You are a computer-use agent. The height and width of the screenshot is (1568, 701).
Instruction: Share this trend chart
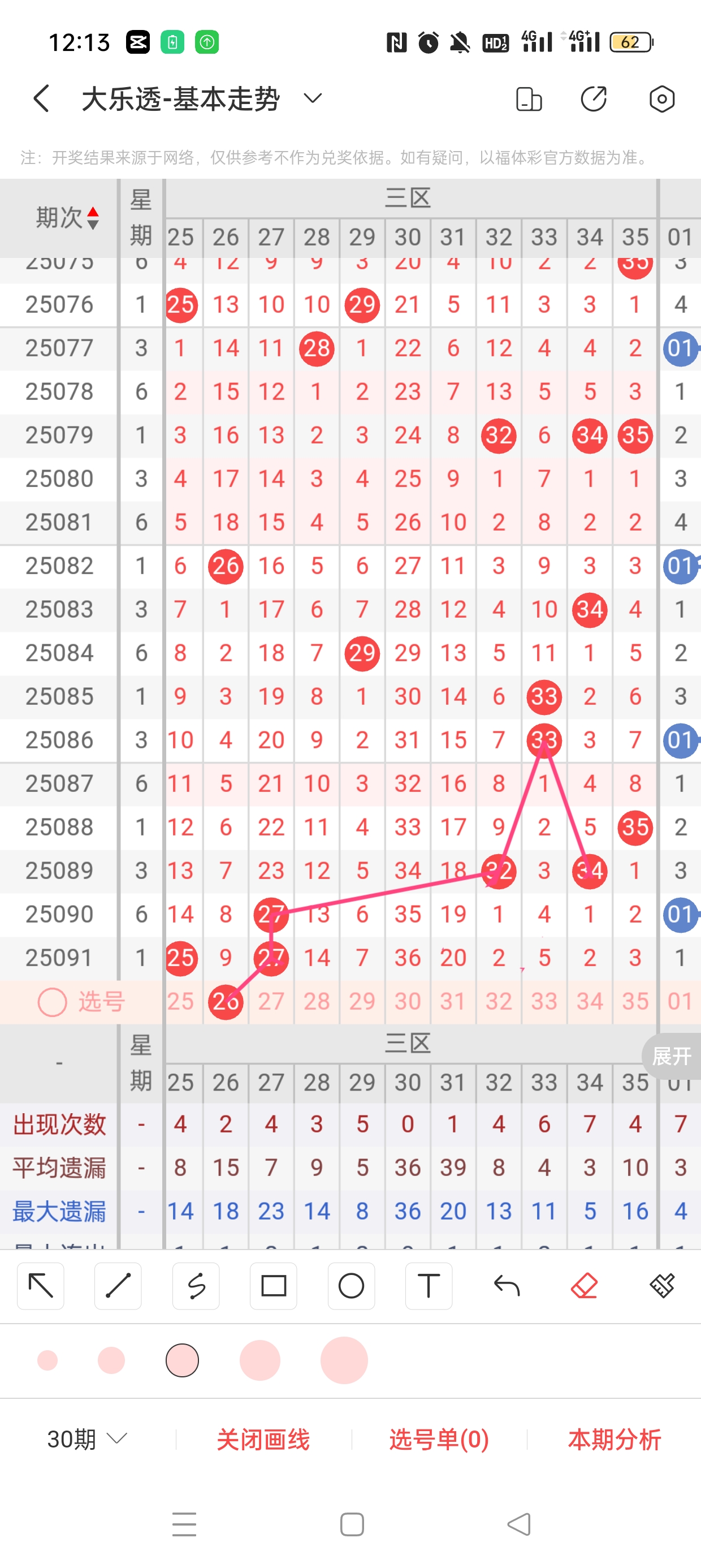(593, 98)
